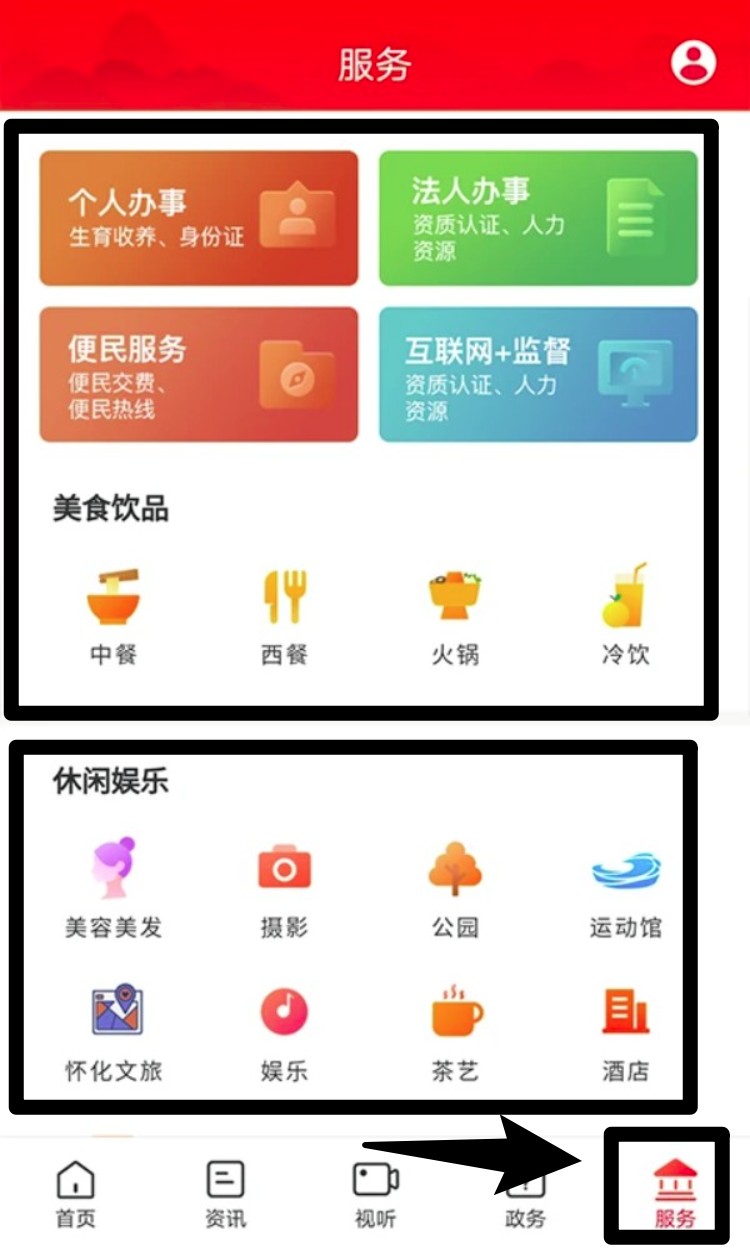
Task: Open the 运动馆 service
Action: (625, 885)
